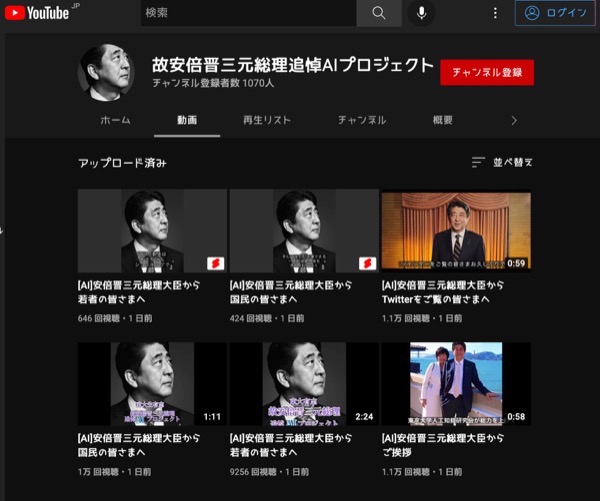Play the ご挨拶 video
Screen dimensions: 600x501
(455, 384)
